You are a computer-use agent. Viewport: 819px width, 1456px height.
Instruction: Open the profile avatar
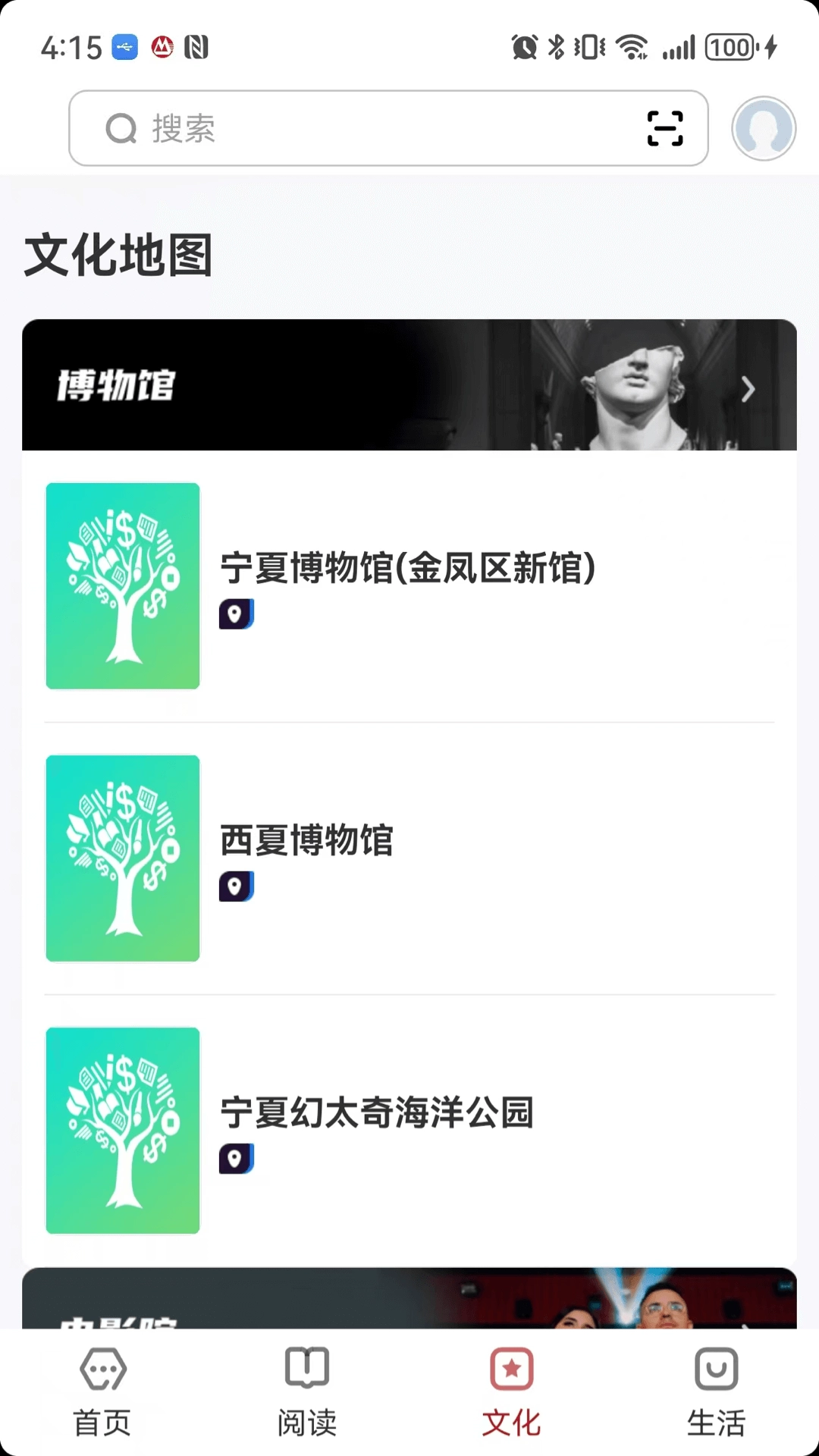click(763, 128)
